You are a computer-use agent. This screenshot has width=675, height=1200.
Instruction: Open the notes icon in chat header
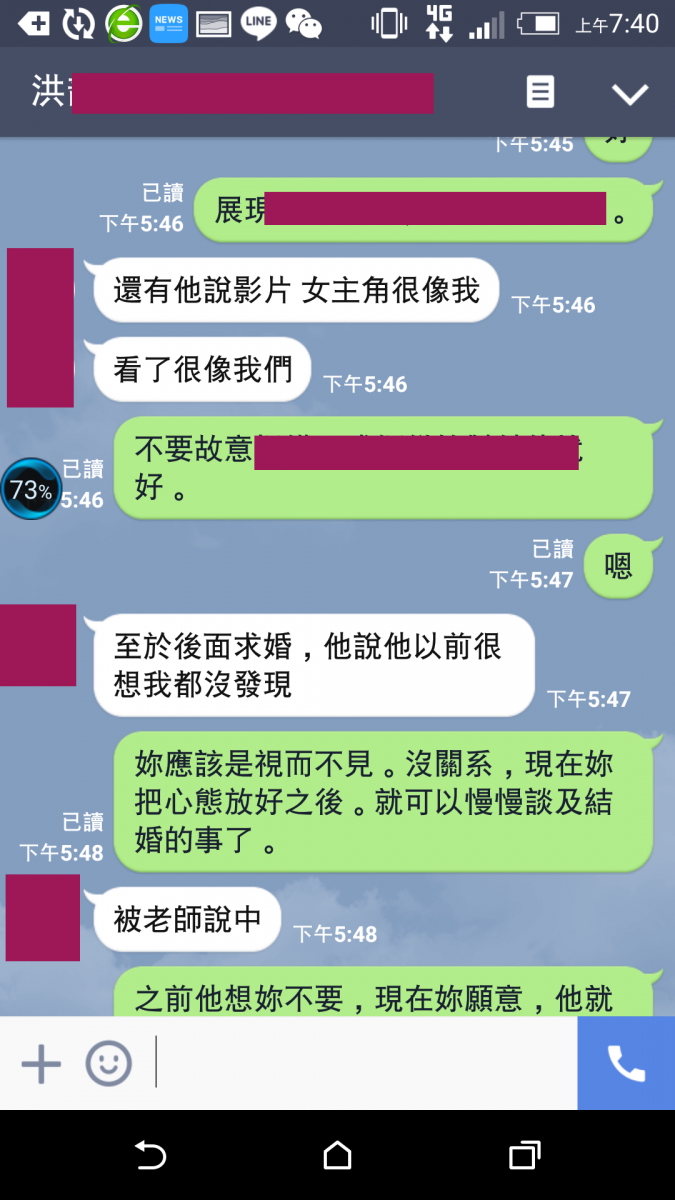coord(540,93)
